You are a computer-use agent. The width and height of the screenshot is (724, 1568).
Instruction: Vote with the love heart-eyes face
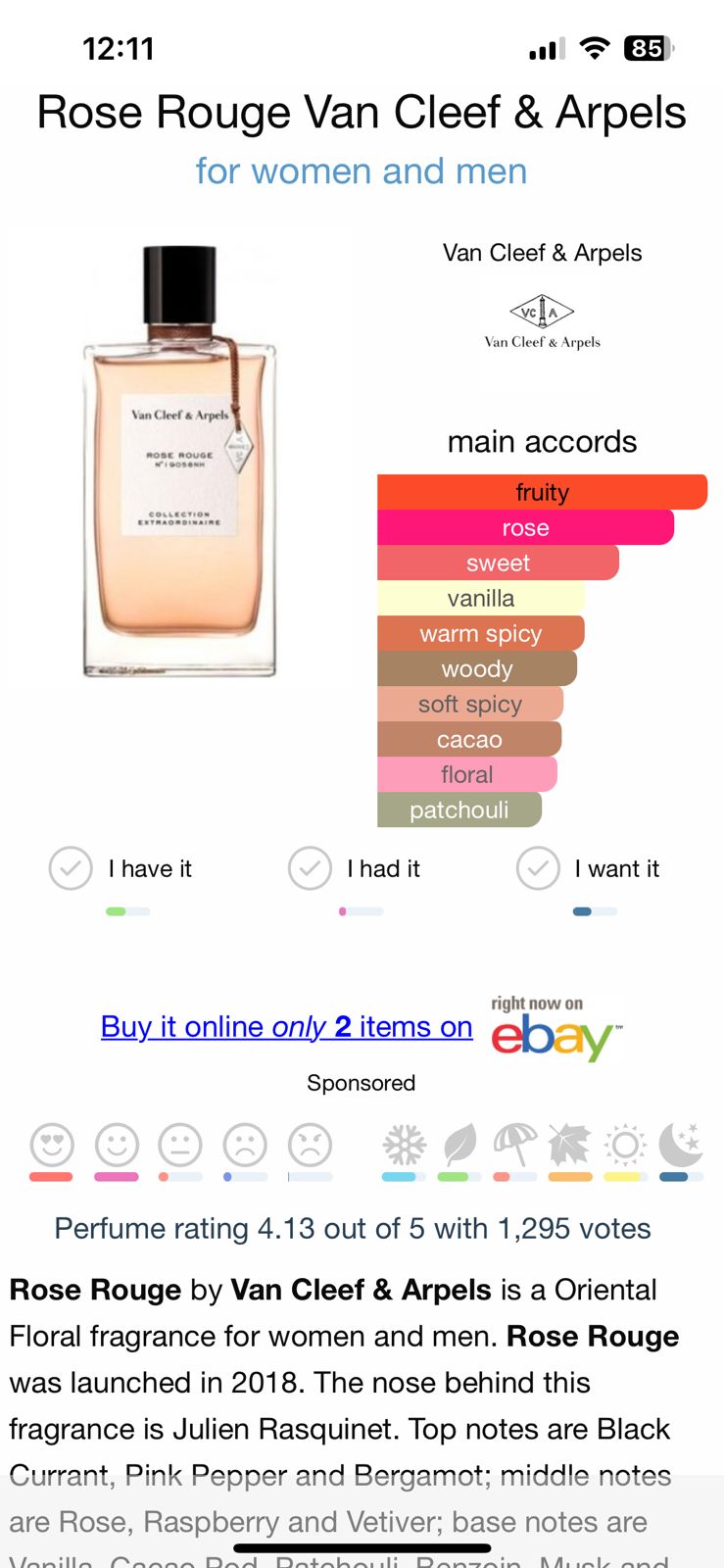(x=52, y=1144)
